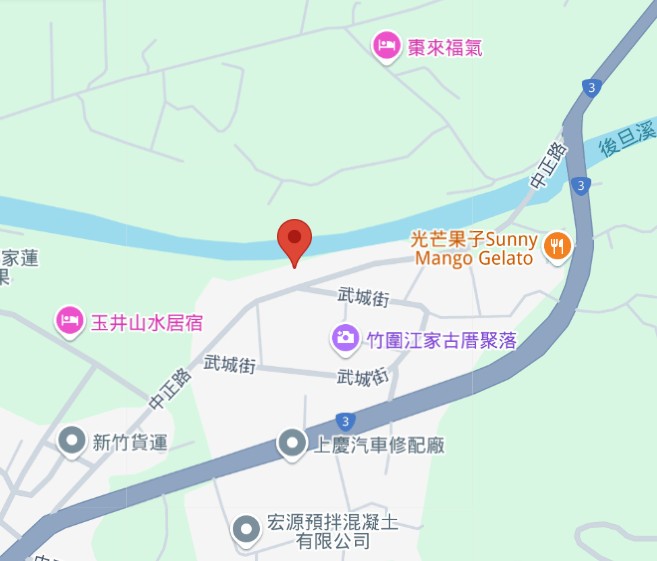
Task: Select 光芒果子Sunny Mango Gelato restaurant marker
Action: click(557, 246)
